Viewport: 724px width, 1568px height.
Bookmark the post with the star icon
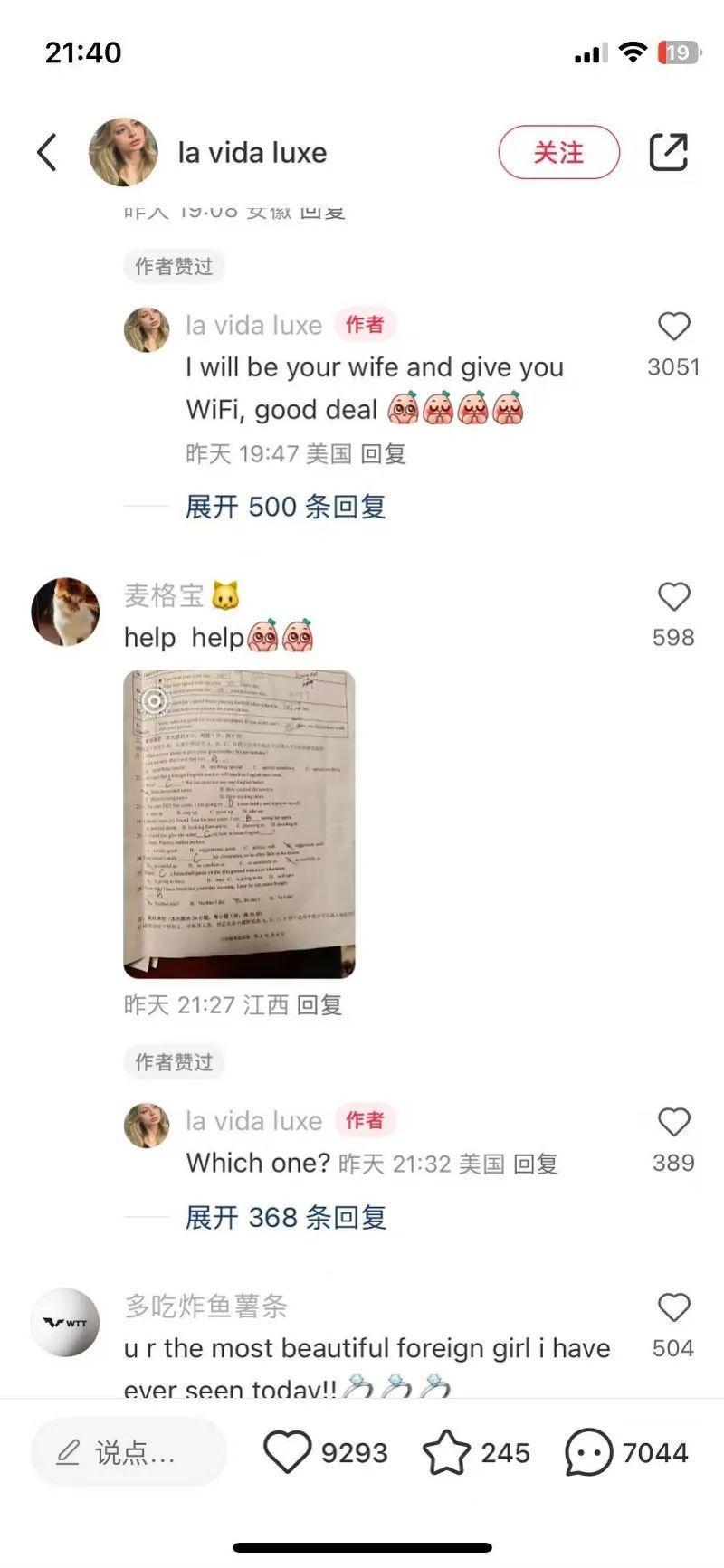[x=447, y=1452]
